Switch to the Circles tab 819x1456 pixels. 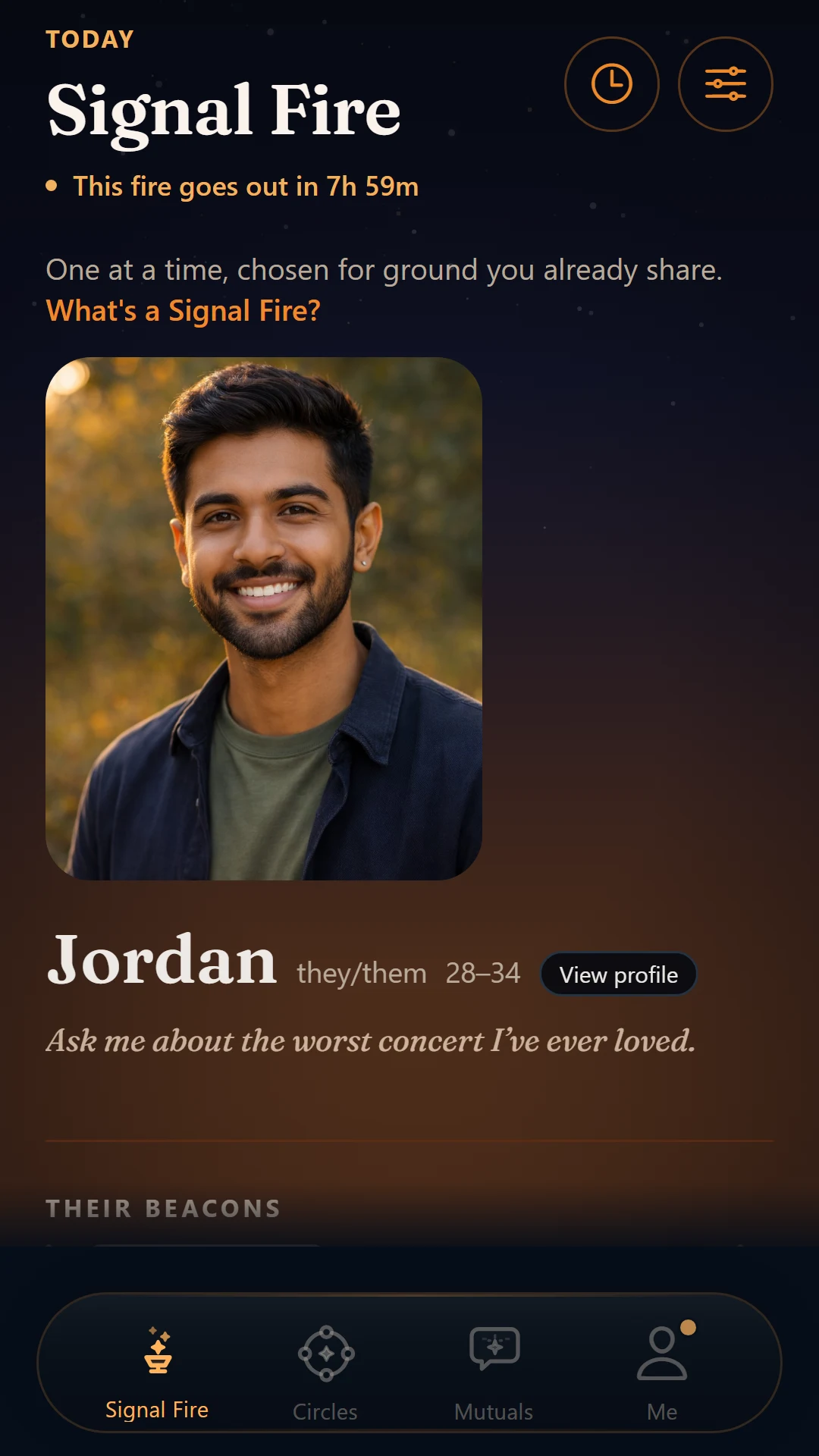pos(325,1373)
